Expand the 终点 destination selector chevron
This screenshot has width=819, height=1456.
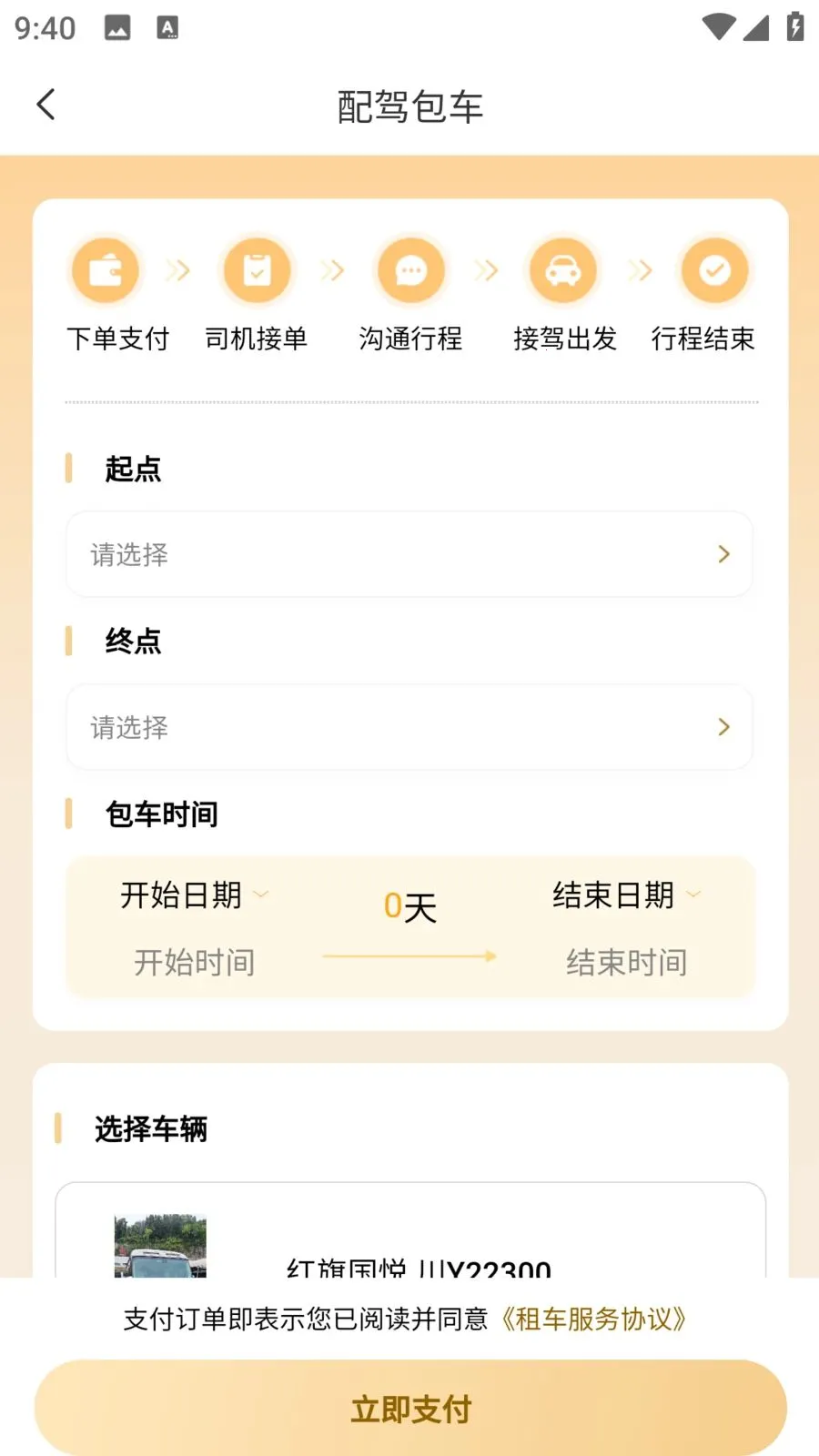click(x=724, y=727)
